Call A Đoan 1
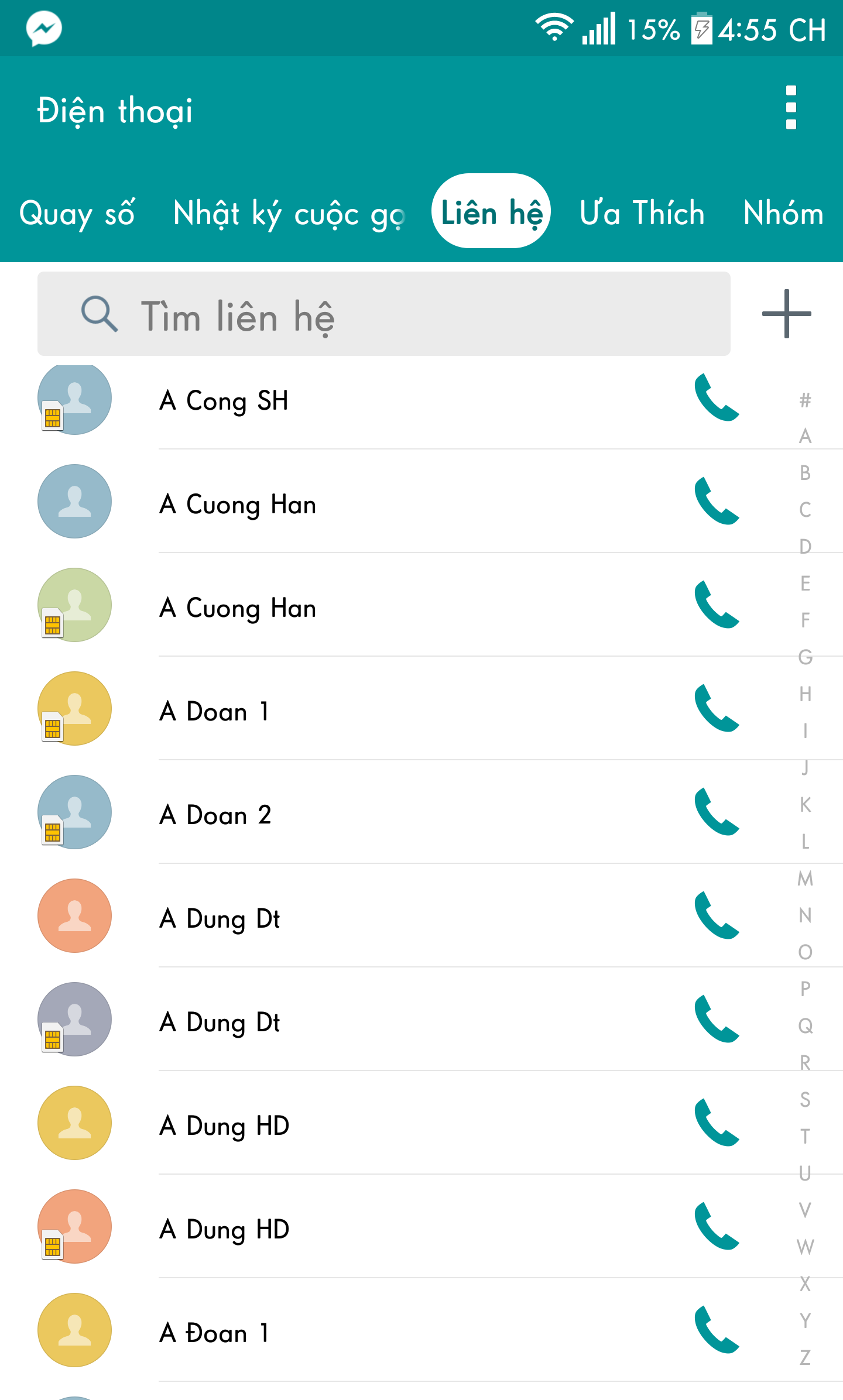This screenshot has height=1400, width=843. click(717, 1330)
